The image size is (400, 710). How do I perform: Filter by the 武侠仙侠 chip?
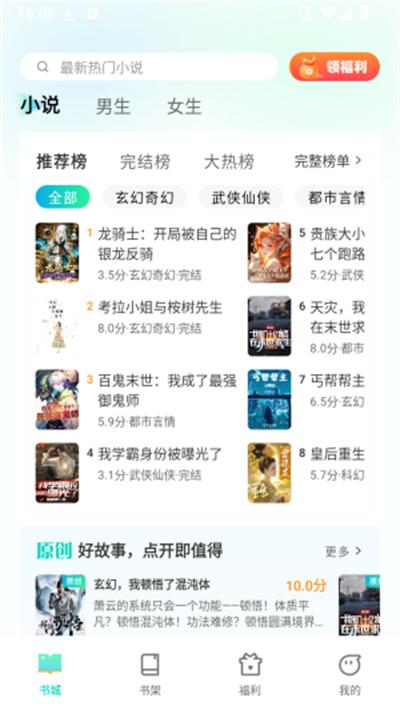coord(241,197)
